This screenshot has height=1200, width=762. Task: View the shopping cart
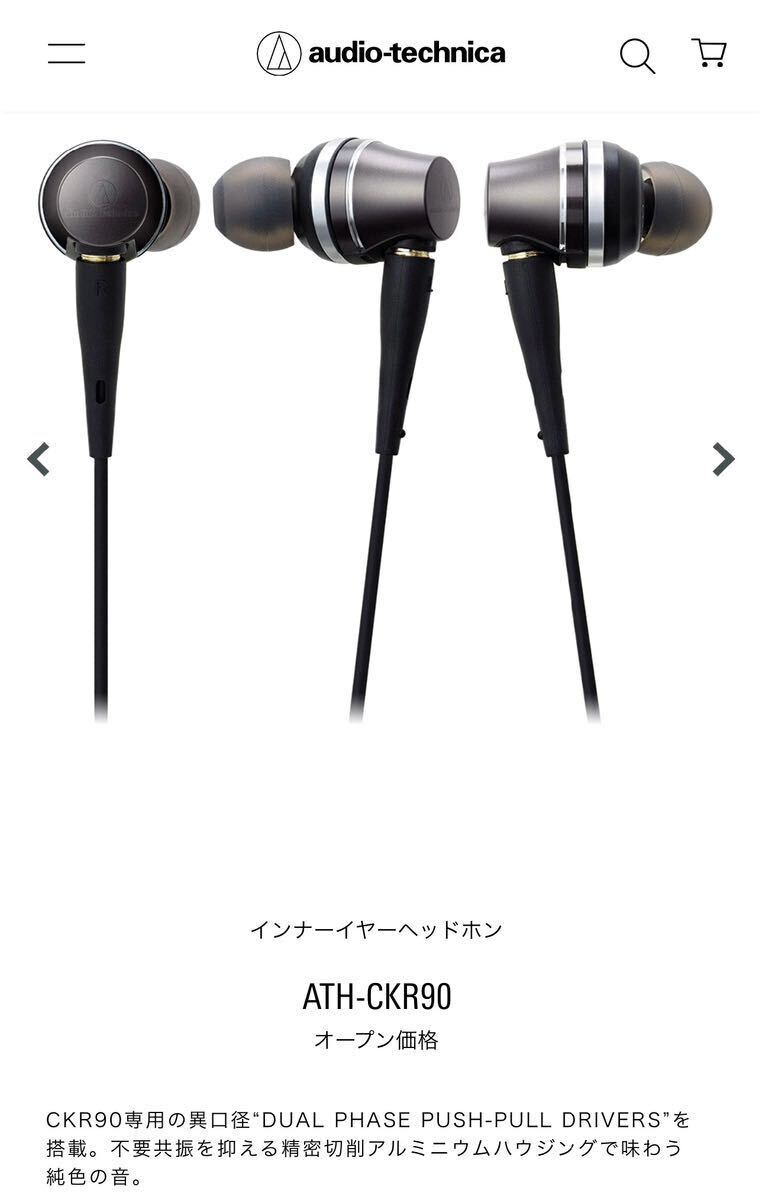point(709,53)
